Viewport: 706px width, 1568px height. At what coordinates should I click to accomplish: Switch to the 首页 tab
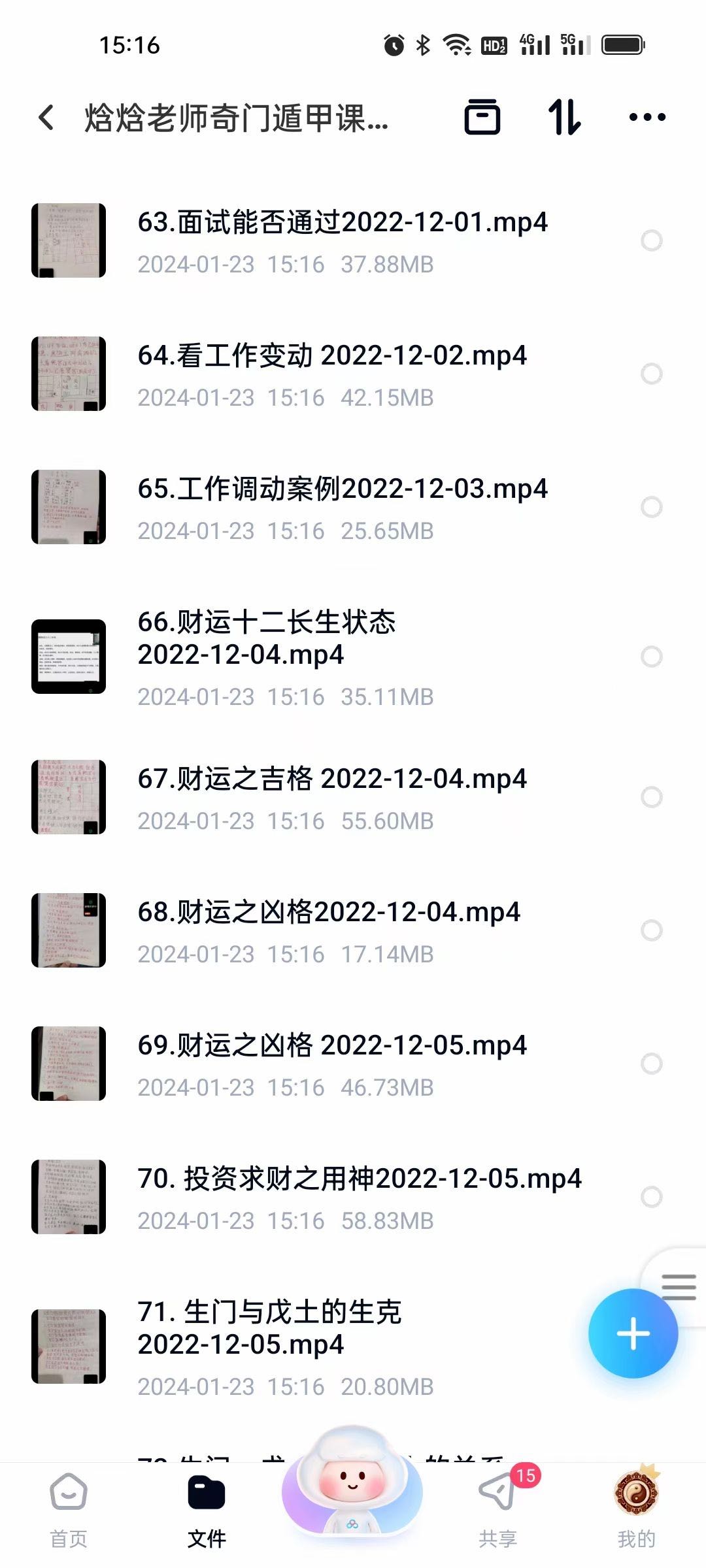pyautogui.click(x=69, y=1511)
